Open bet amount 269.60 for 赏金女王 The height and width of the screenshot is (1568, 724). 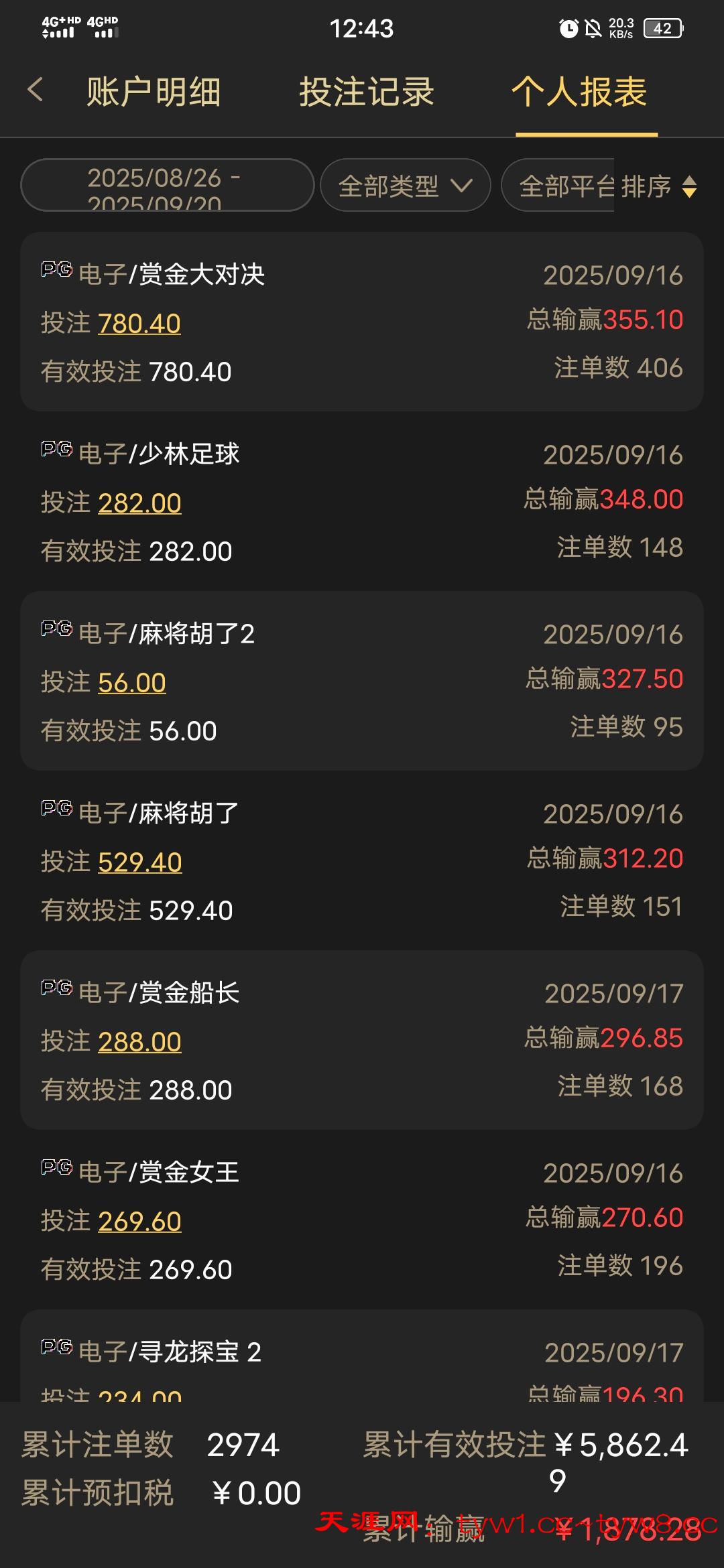coord(139,1222)
